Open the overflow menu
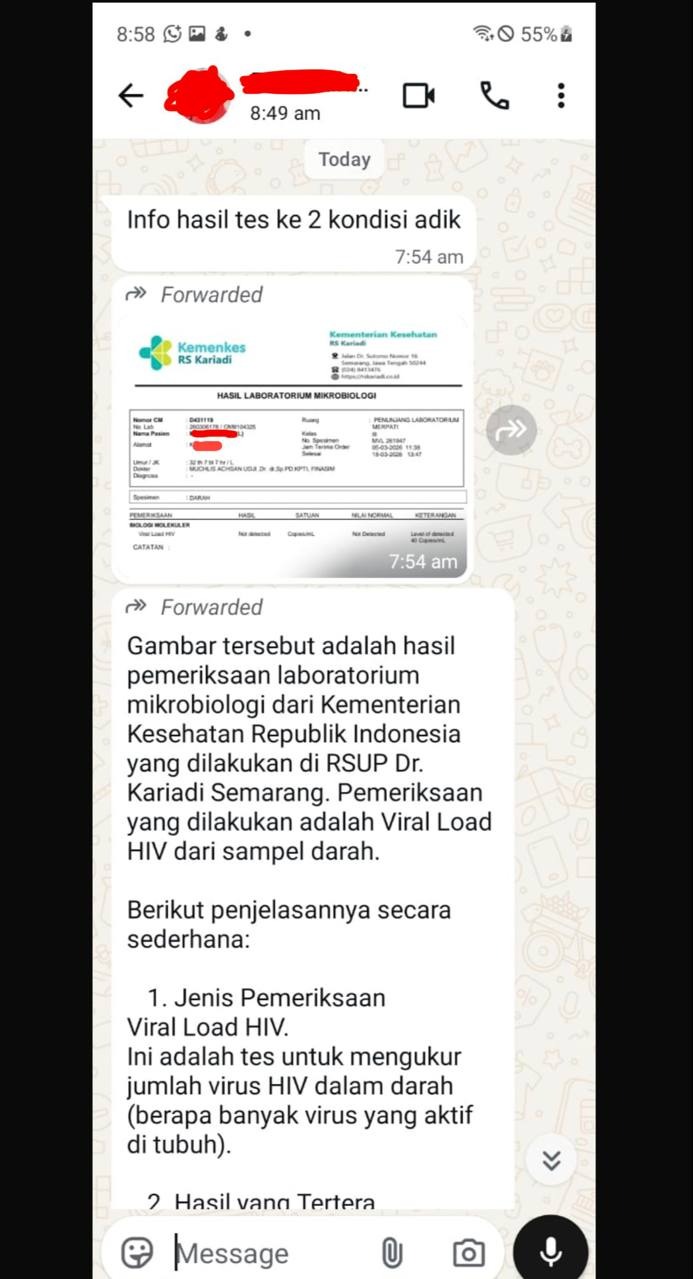The image size is (693, 1279). (x=561, y=95)
